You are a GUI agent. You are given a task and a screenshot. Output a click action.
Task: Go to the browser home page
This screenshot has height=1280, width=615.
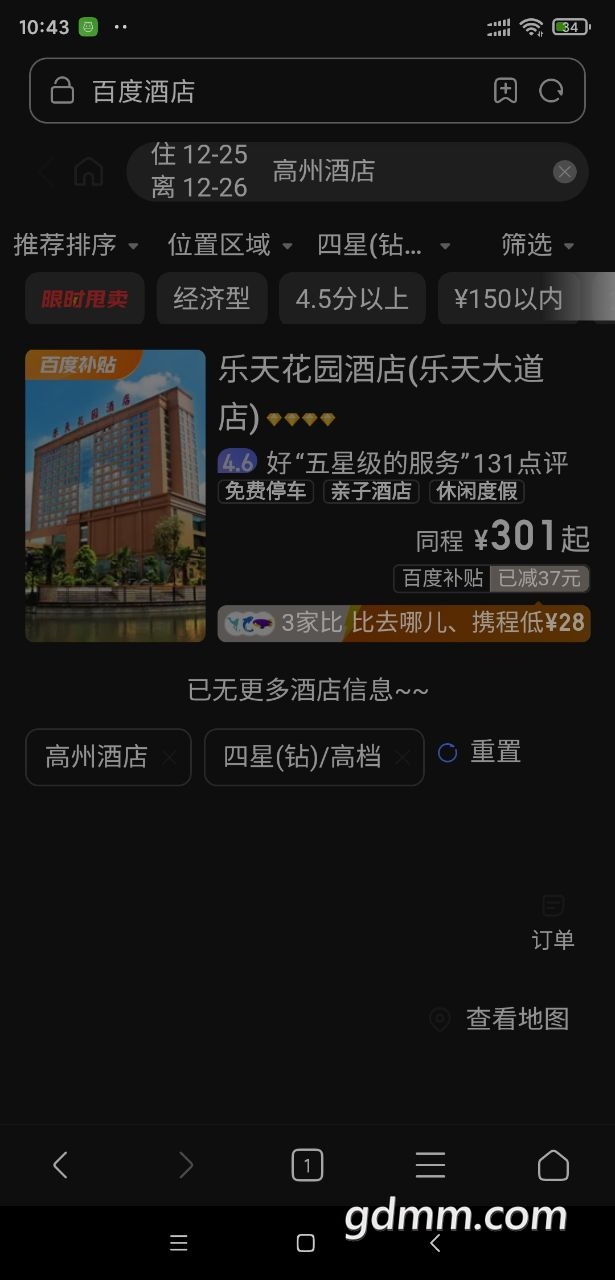click(x=553, y=1165)
